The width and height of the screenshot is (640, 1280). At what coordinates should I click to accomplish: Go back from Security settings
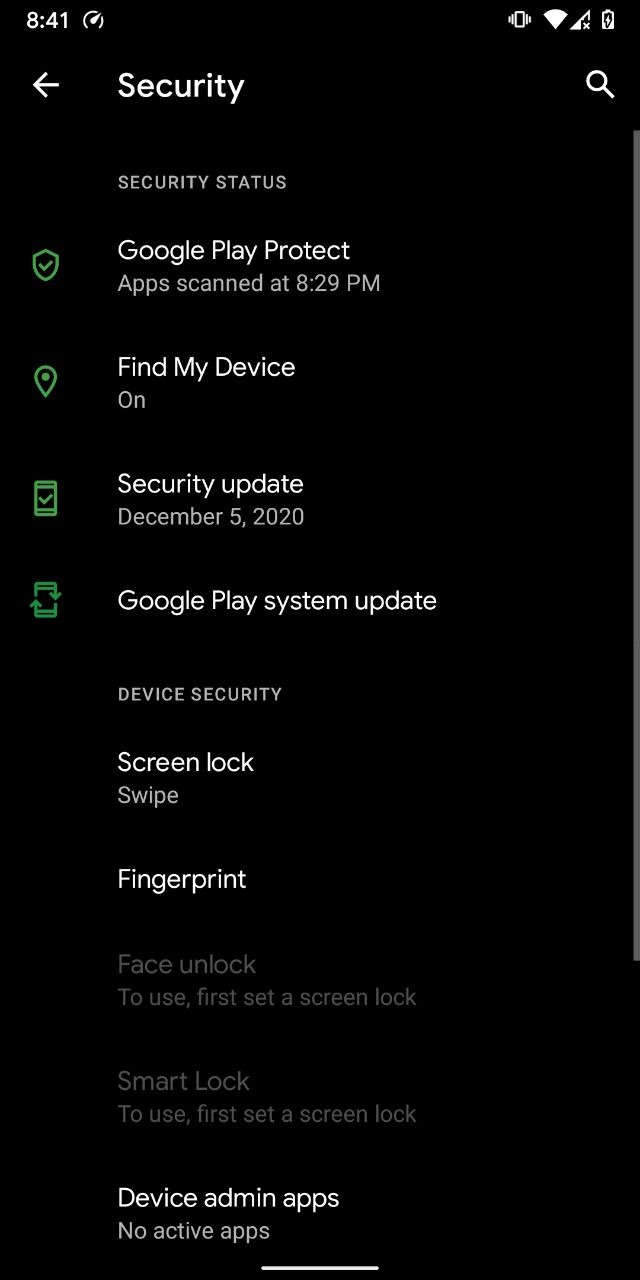[x=46, y=86]
